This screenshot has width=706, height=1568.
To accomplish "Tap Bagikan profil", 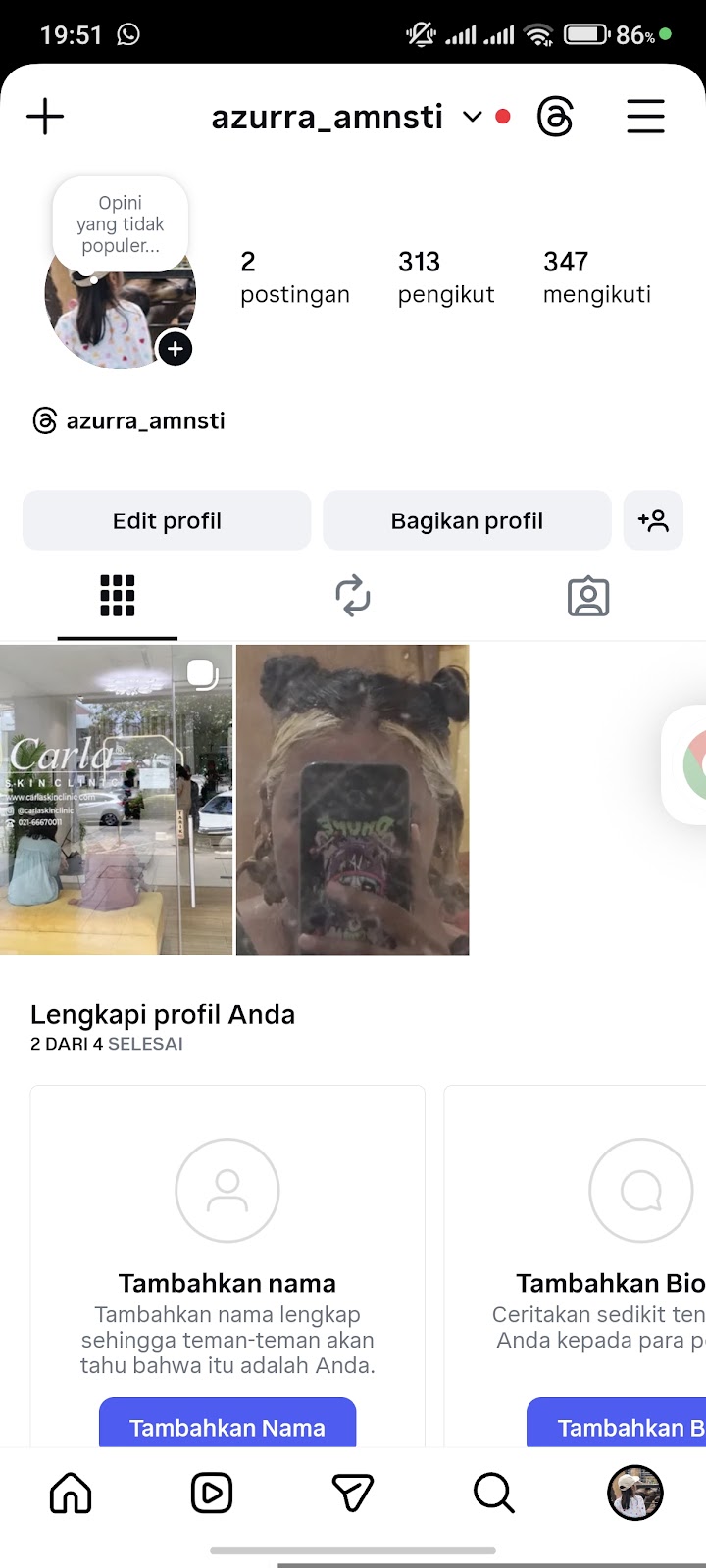I will pos(467,520).
